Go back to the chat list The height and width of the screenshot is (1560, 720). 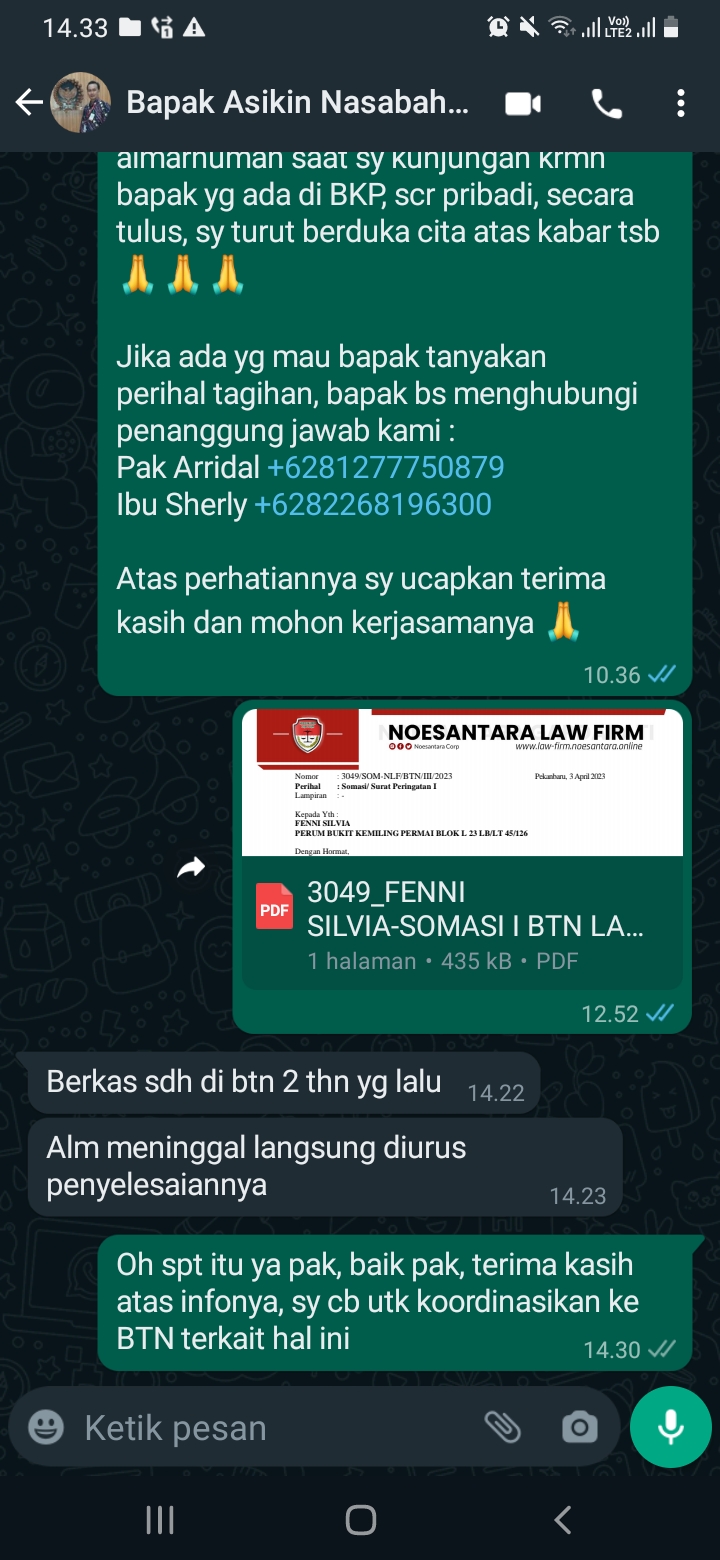pos(29,103)
